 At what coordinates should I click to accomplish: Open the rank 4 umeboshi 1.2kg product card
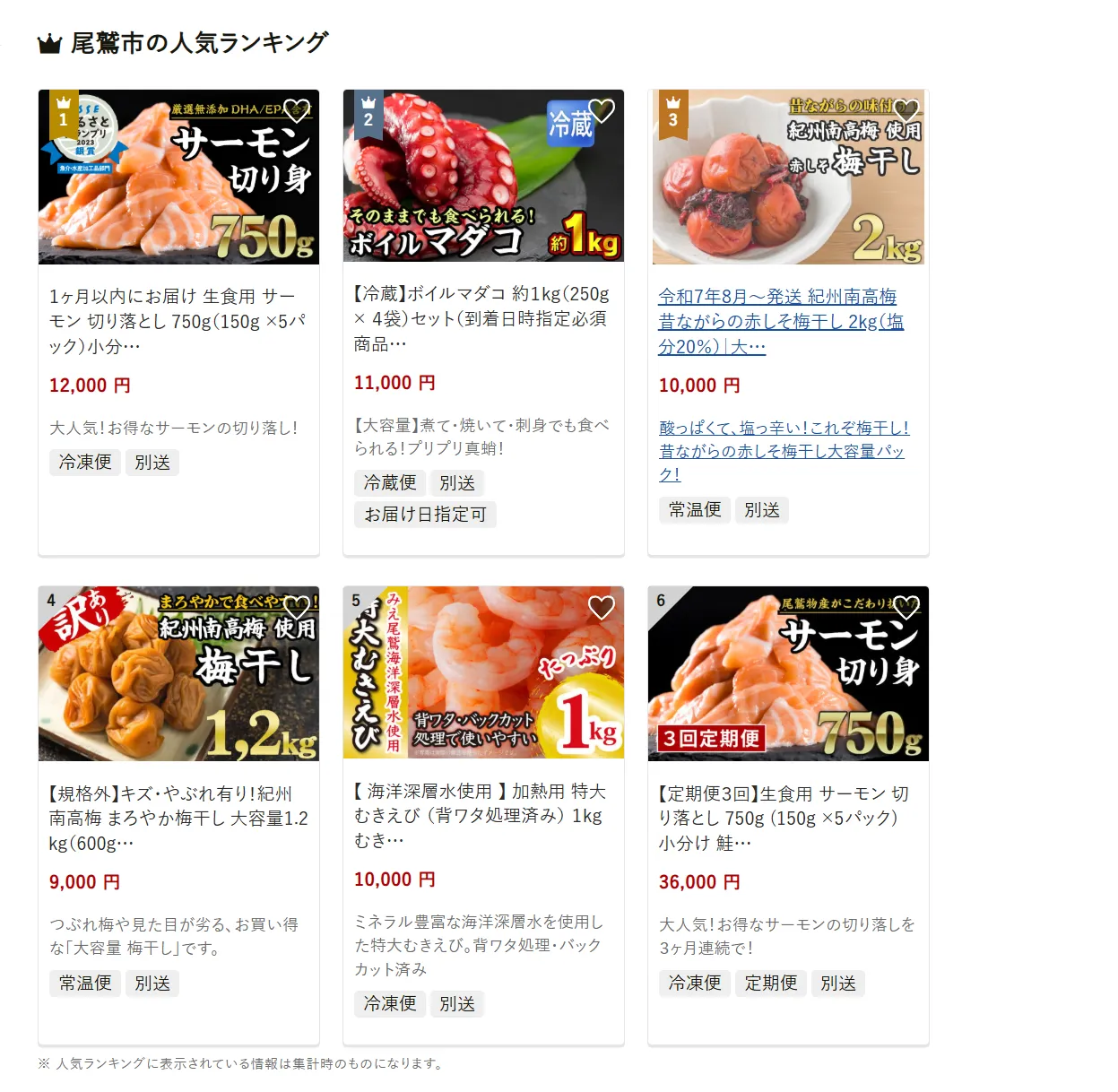(178, 818)
